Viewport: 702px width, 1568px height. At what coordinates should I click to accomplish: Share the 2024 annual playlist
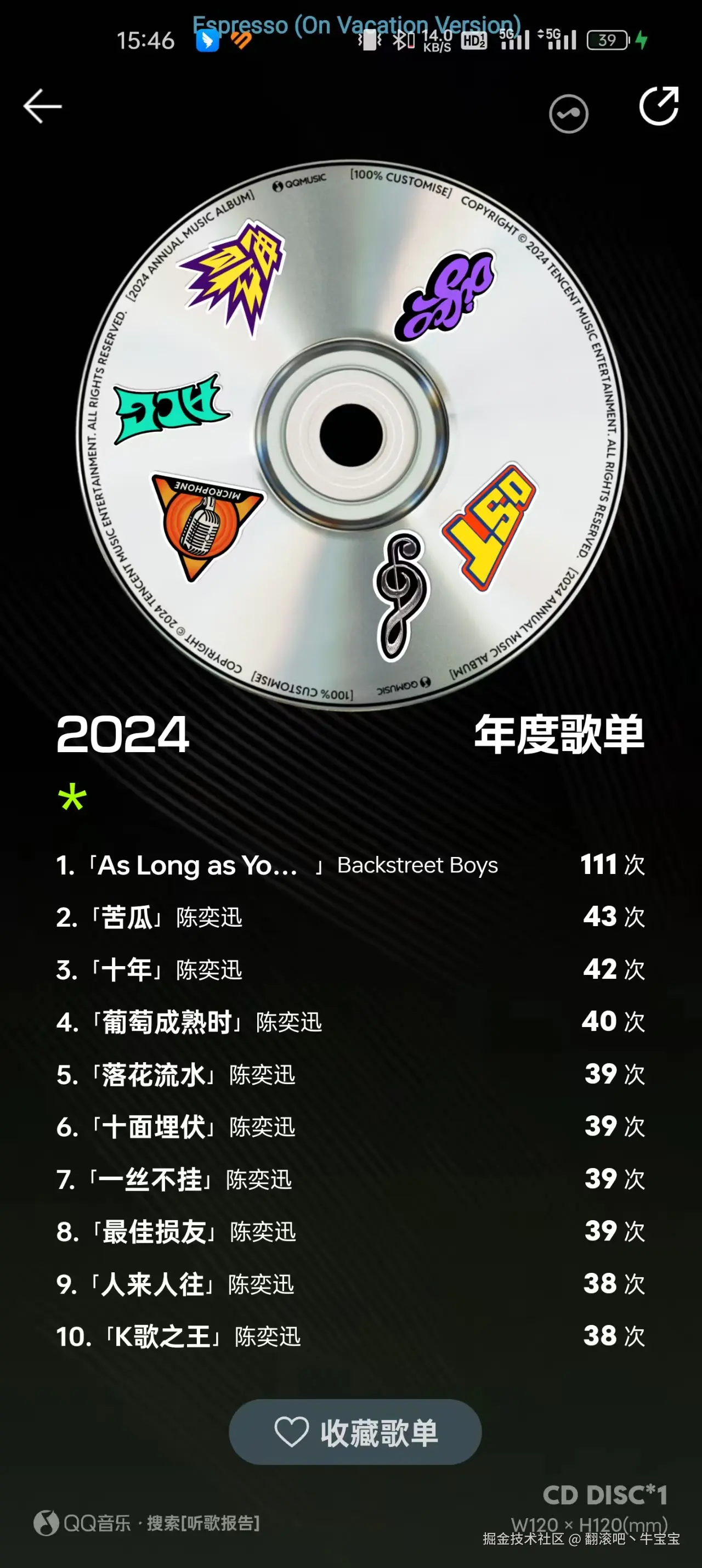(659, 106)
